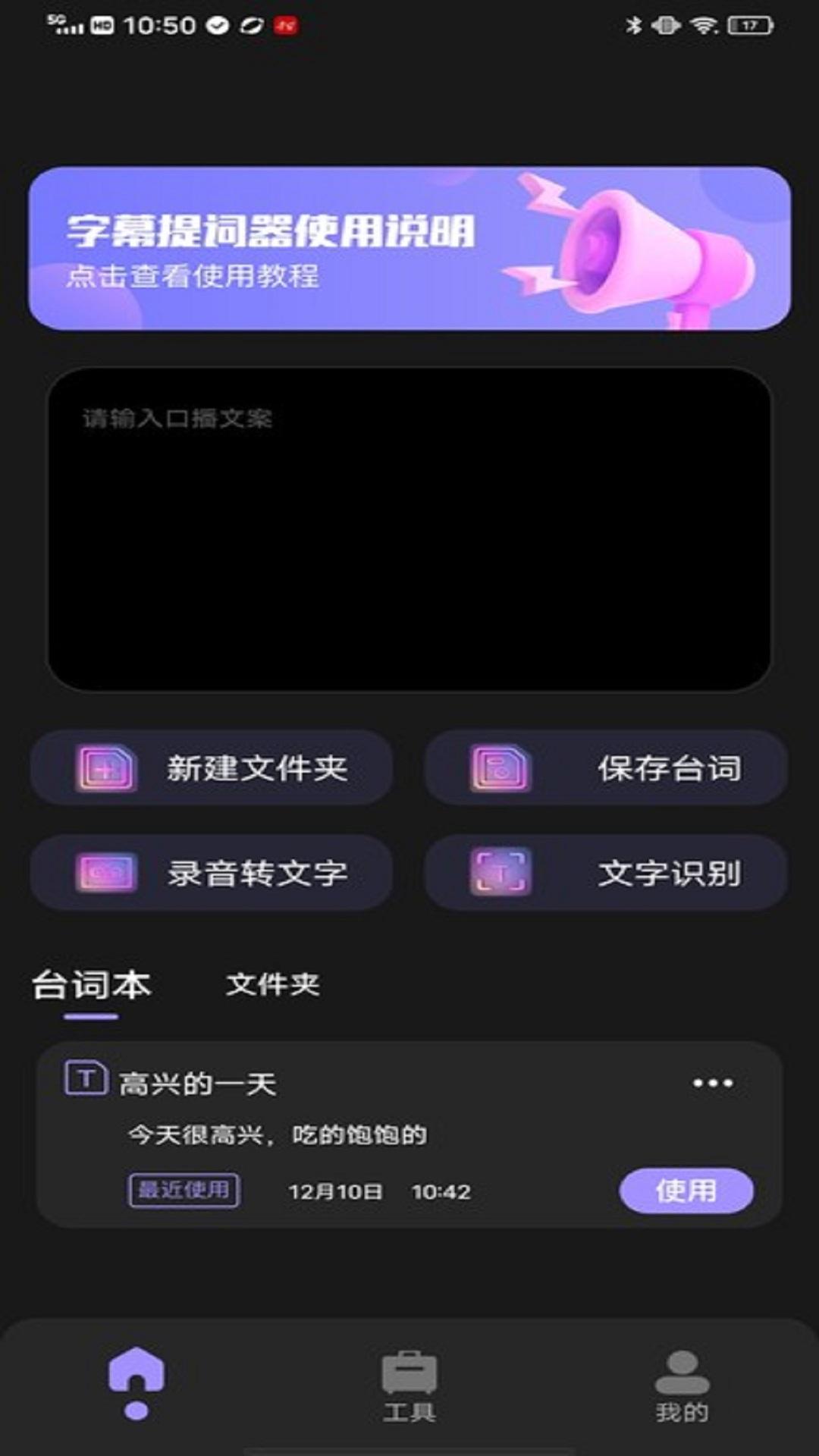Tap the 请输入口播文案 input area

click(x=409, y=531)
